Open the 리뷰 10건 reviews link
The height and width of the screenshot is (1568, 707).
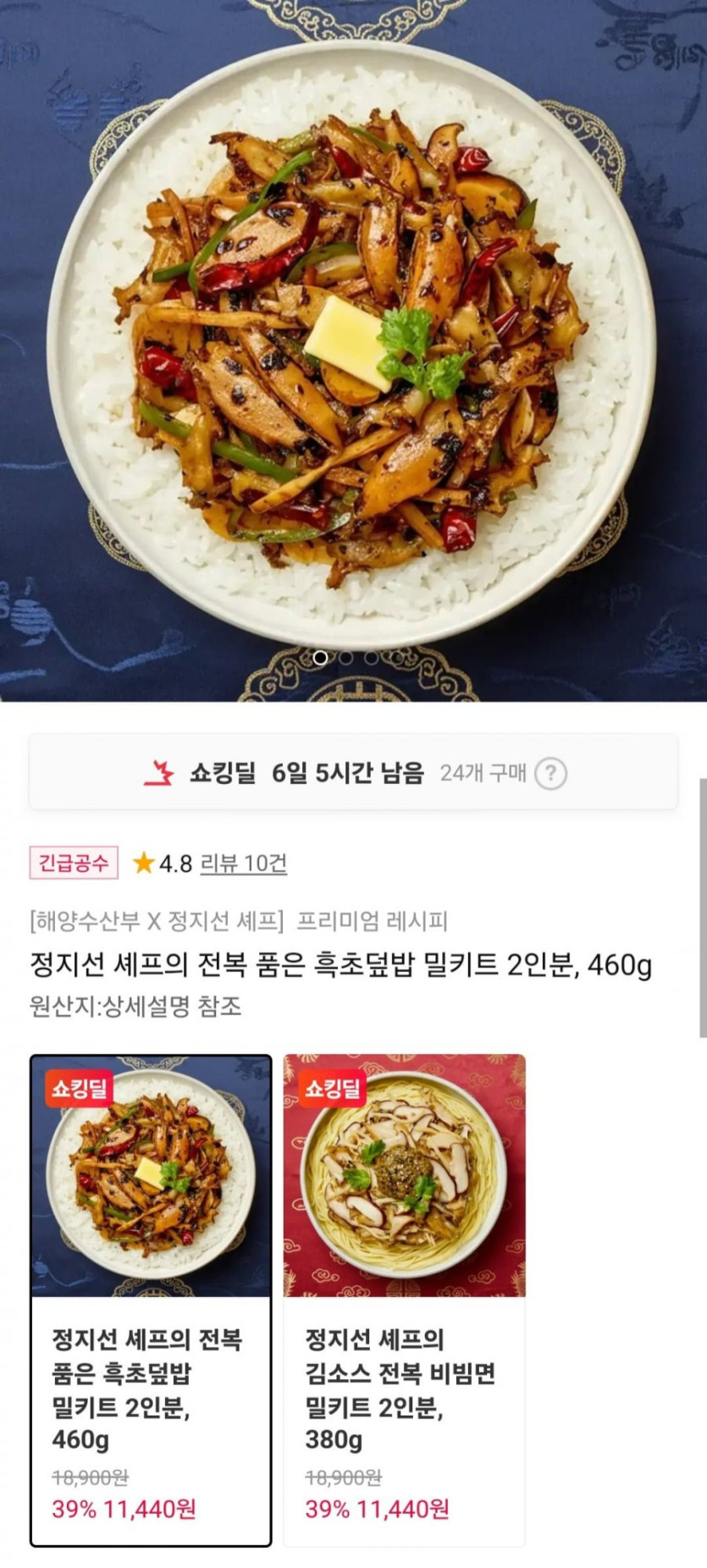(x=243, y=863)
